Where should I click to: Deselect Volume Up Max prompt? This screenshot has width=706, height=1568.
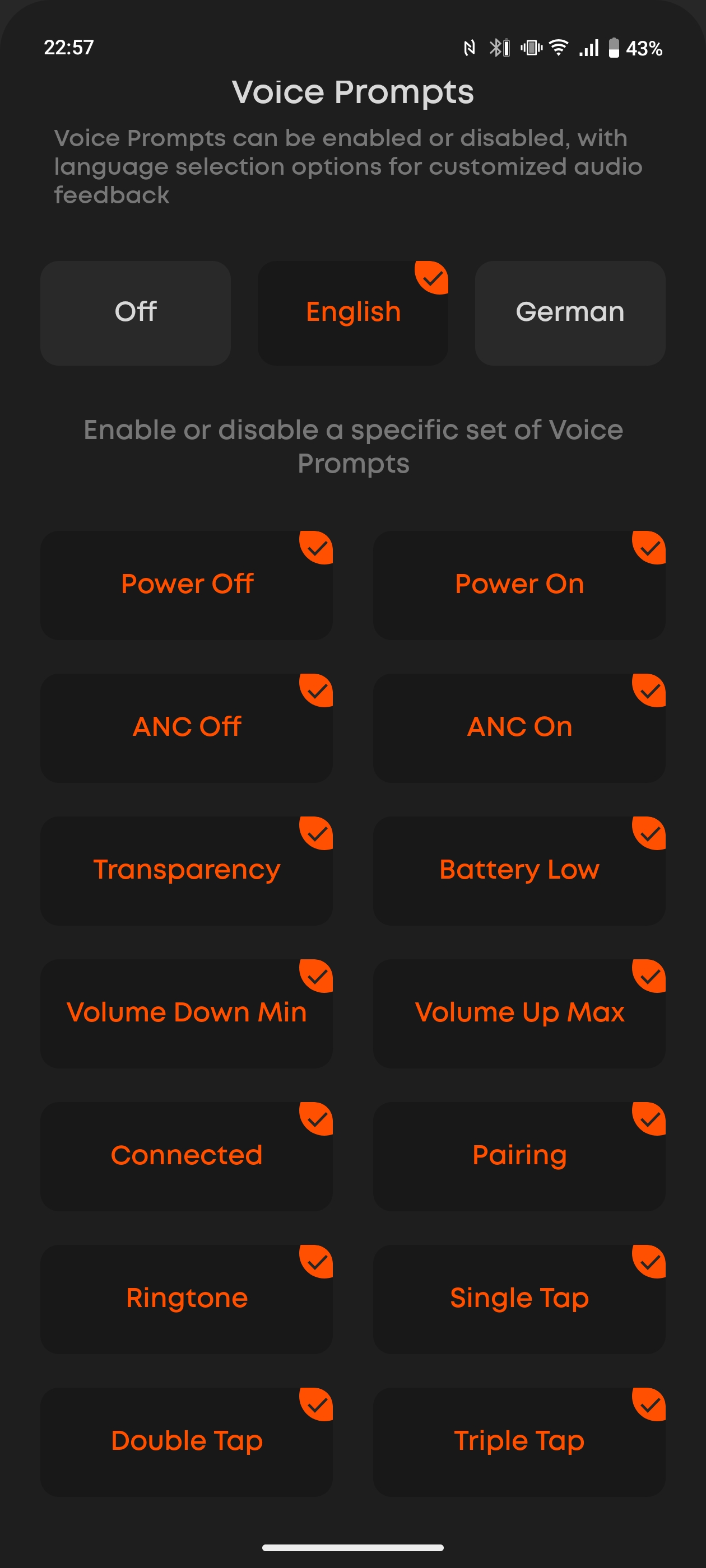coord(519,1014)
